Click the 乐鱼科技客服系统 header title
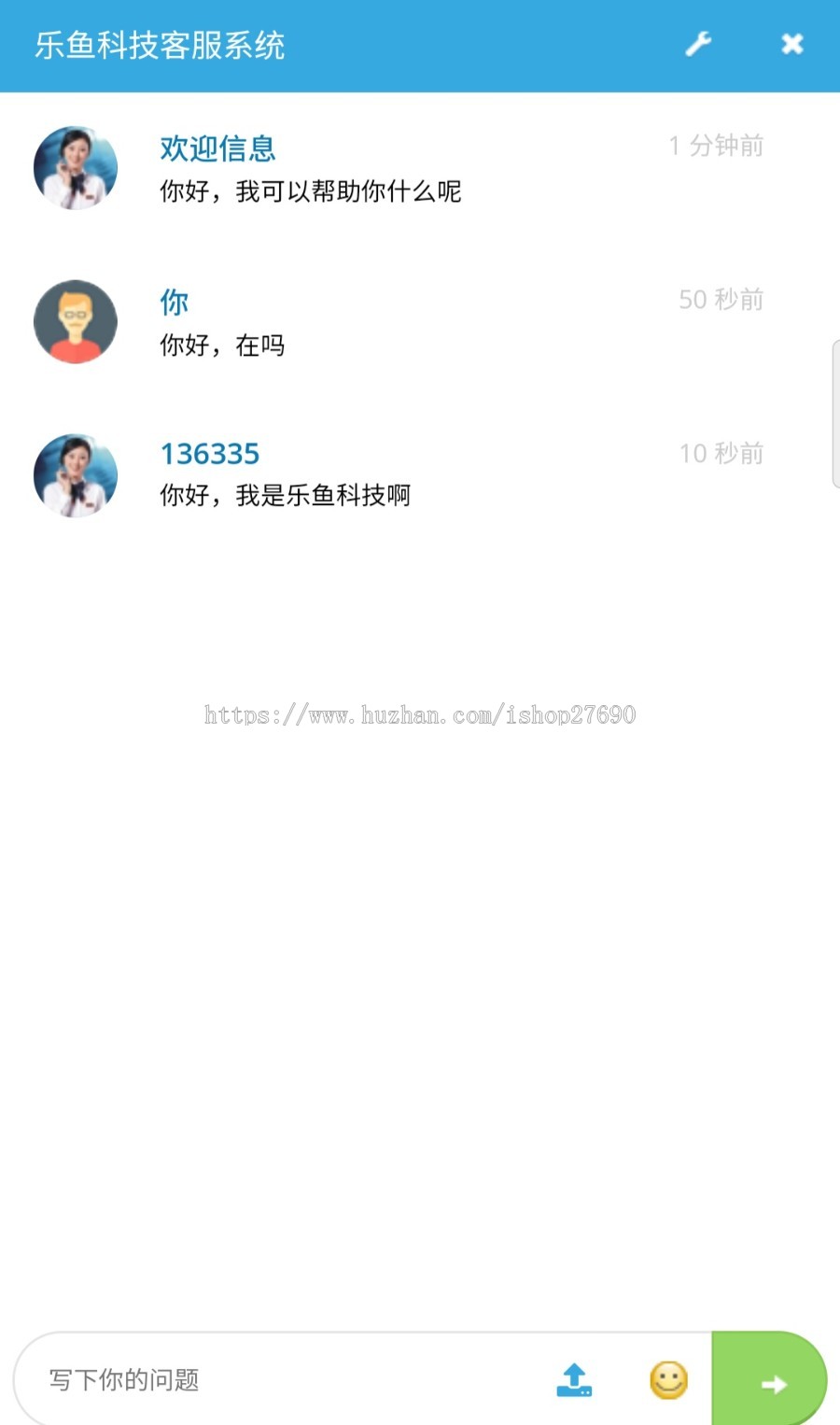 pos(161,45)
